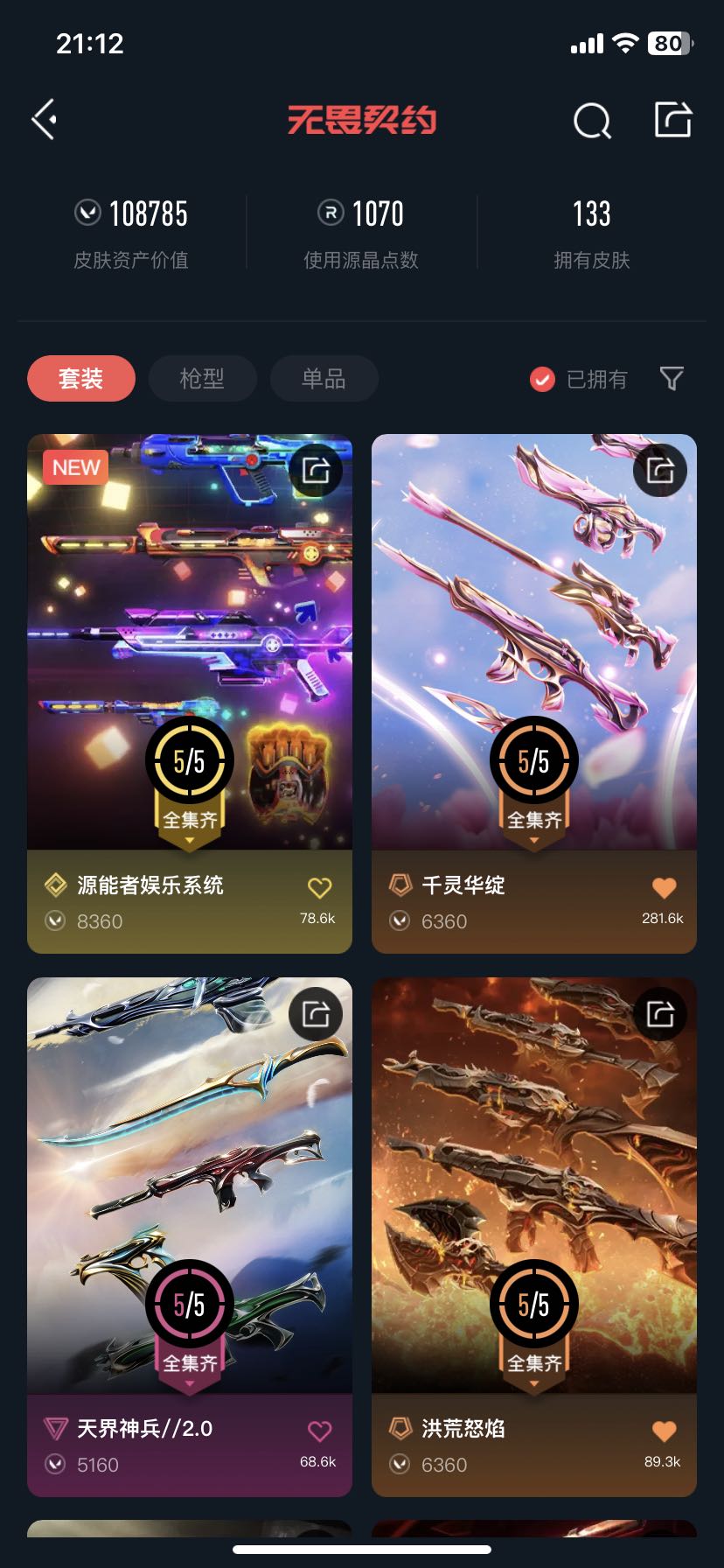
Task: Uncheck the 已拥有 filter checkbox
Action: tap(542, 379)
